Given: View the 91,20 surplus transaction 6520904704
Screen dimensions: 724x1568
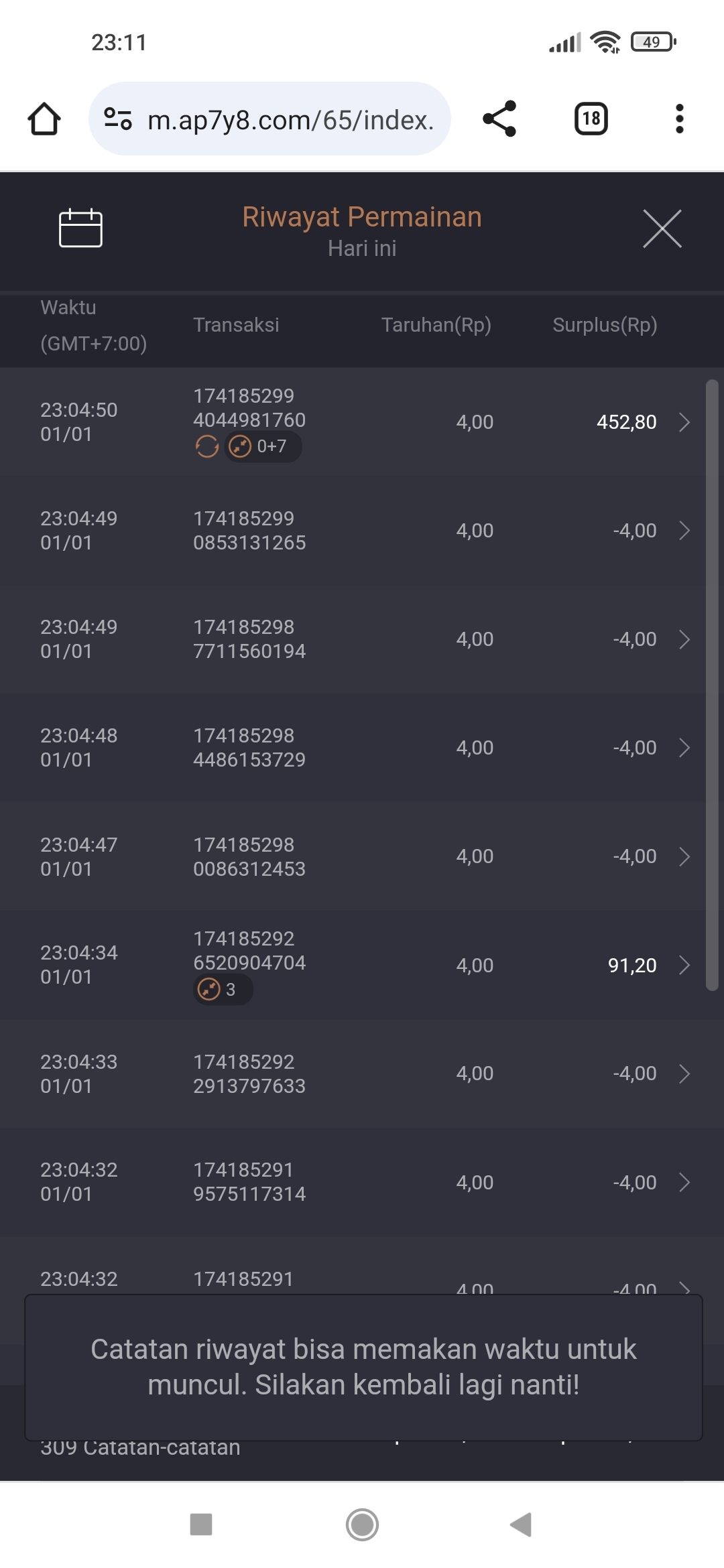Looking at the screenshot, I should pos(684,965).
